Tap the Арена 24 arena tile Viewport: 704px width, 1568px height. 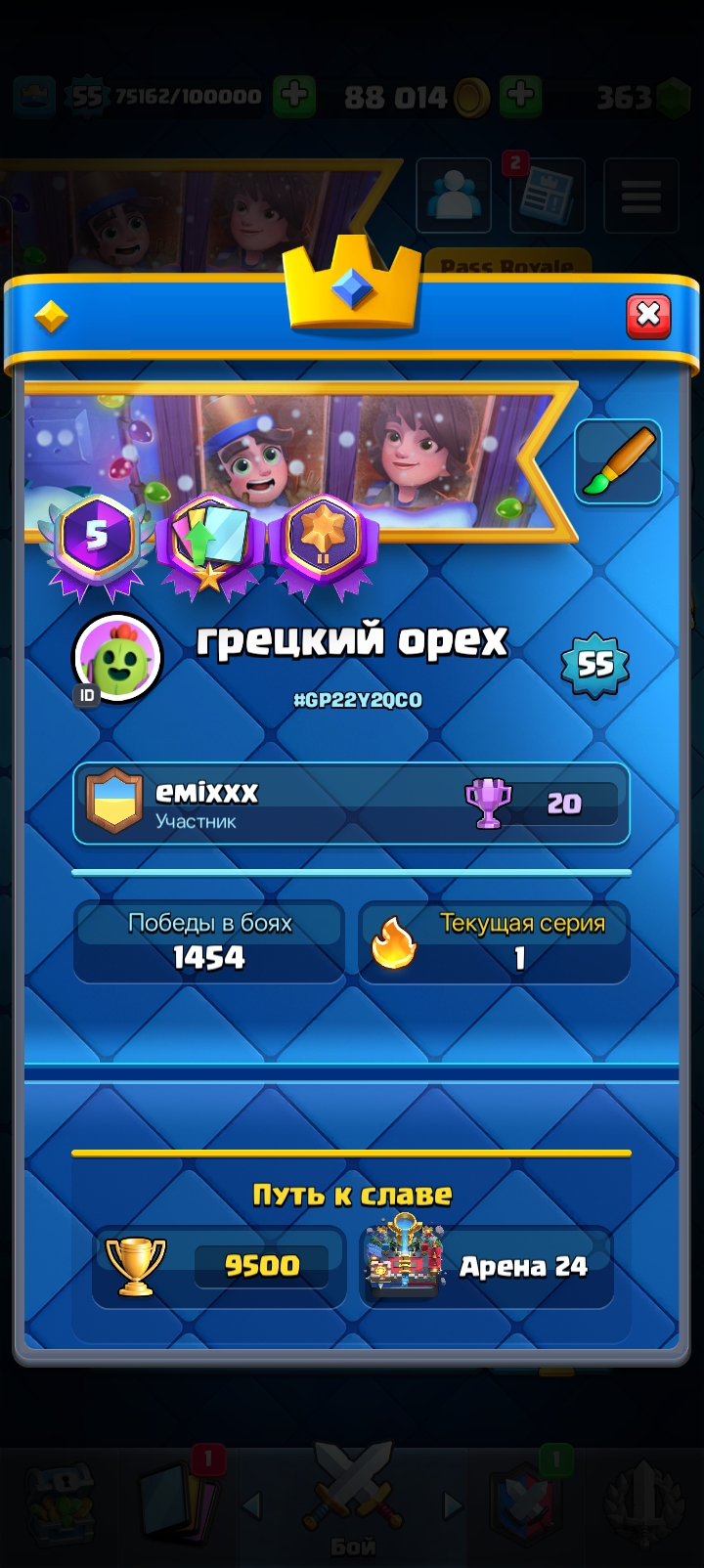[x=487, y=1266]
